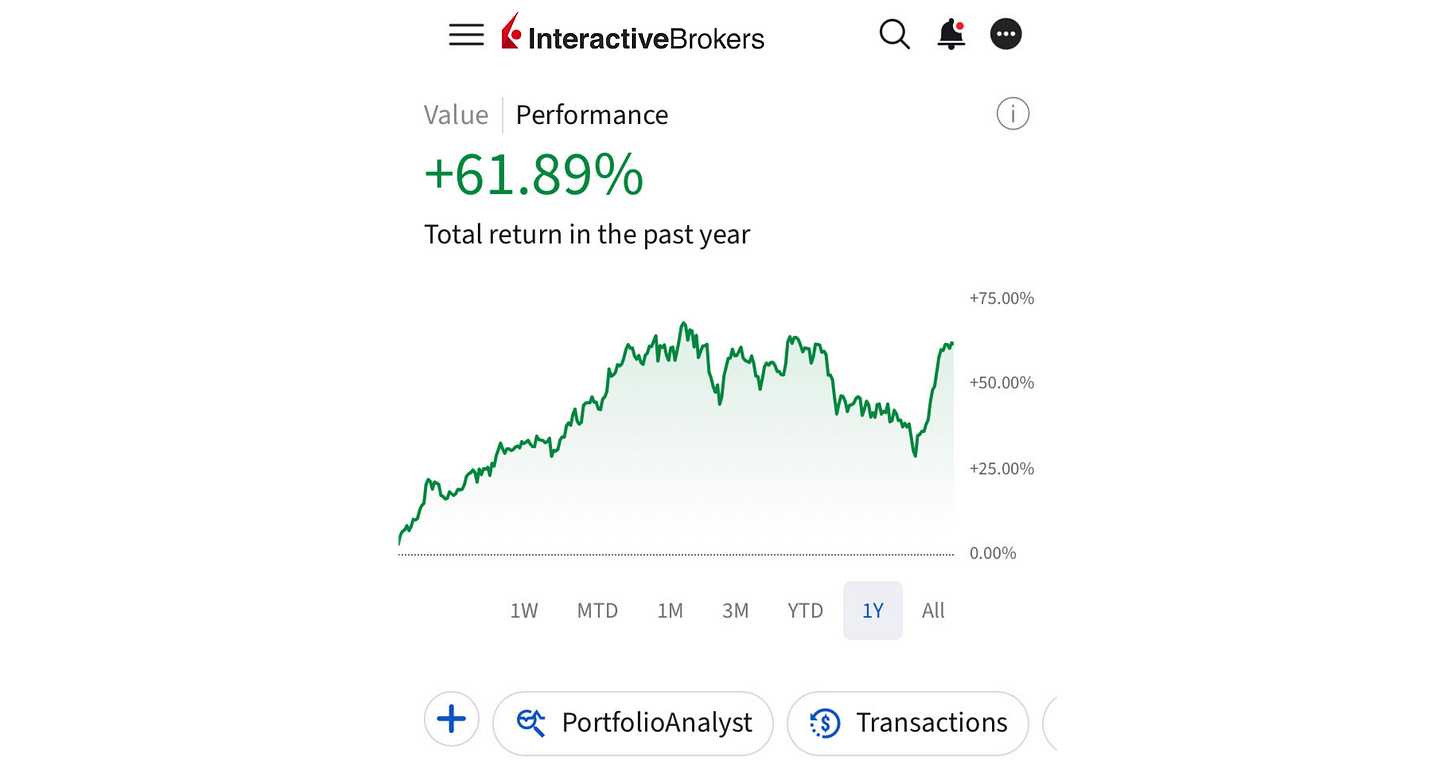1456x764 pixels.
Task: Open the three-dot more options
Action: pos(1006,35)
